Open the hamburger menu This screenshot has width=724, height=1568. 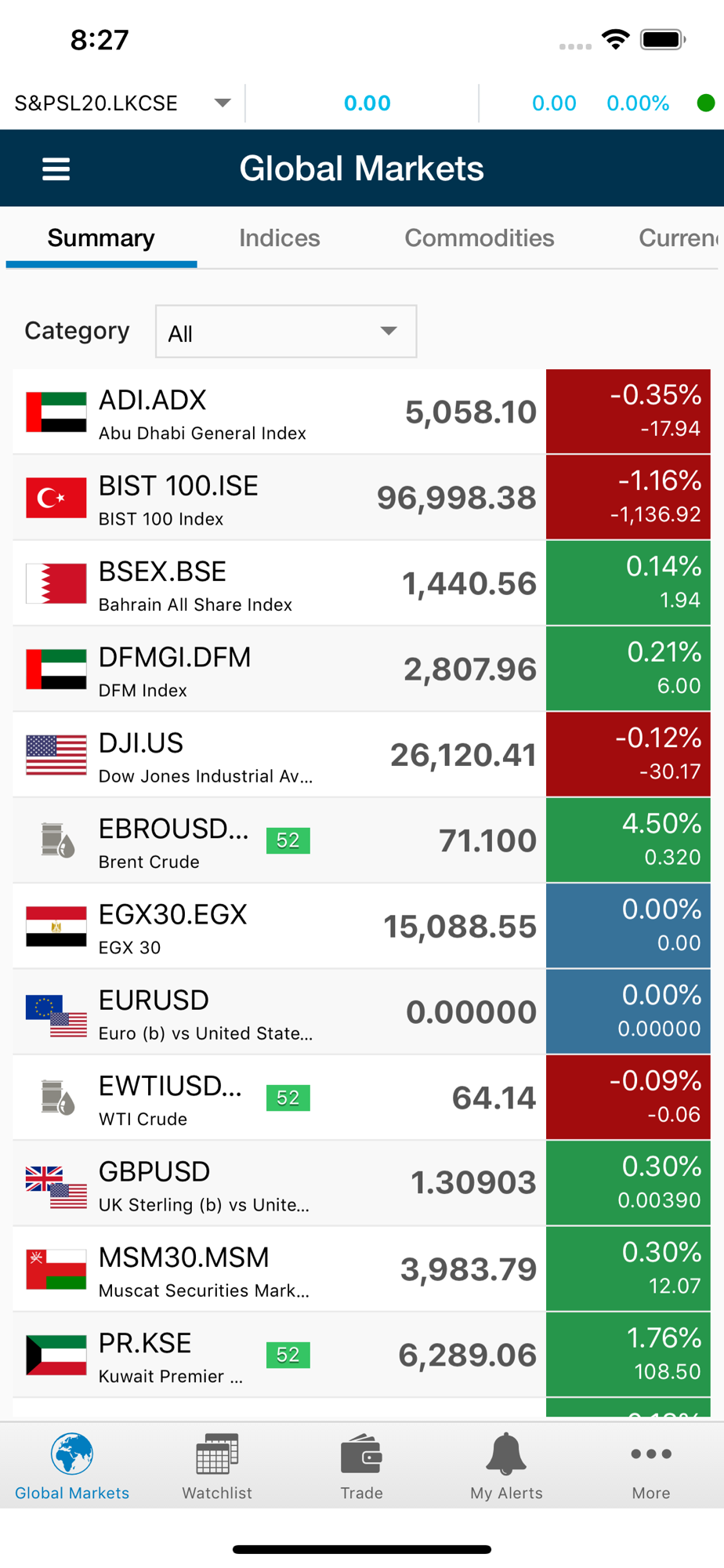pos(56,169)
